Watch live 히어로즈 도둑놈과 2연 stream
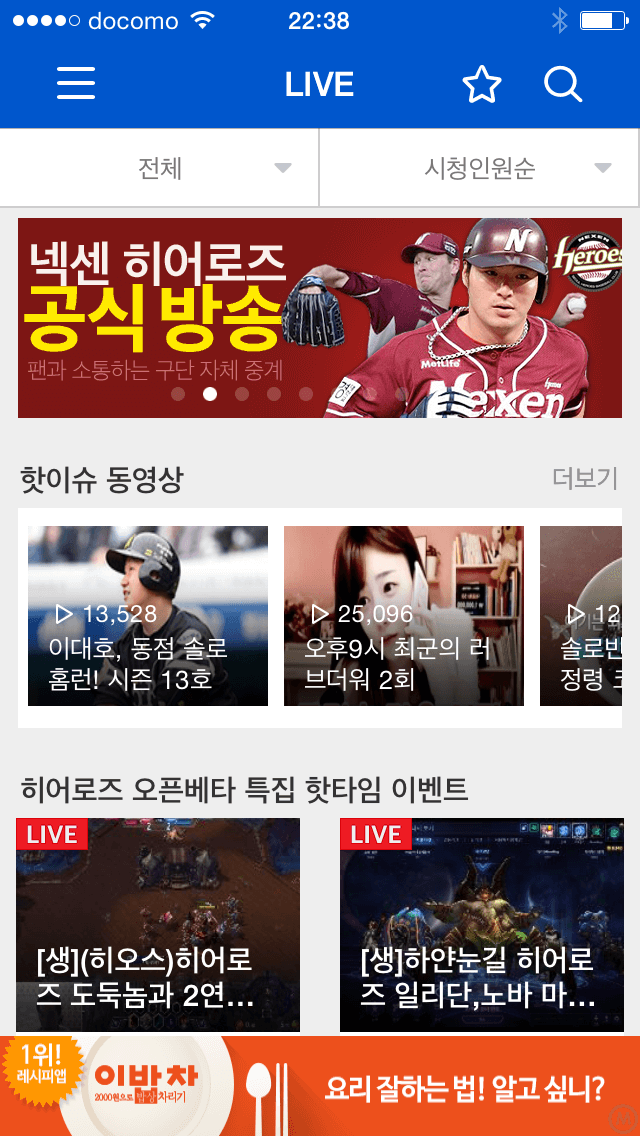 158,925
